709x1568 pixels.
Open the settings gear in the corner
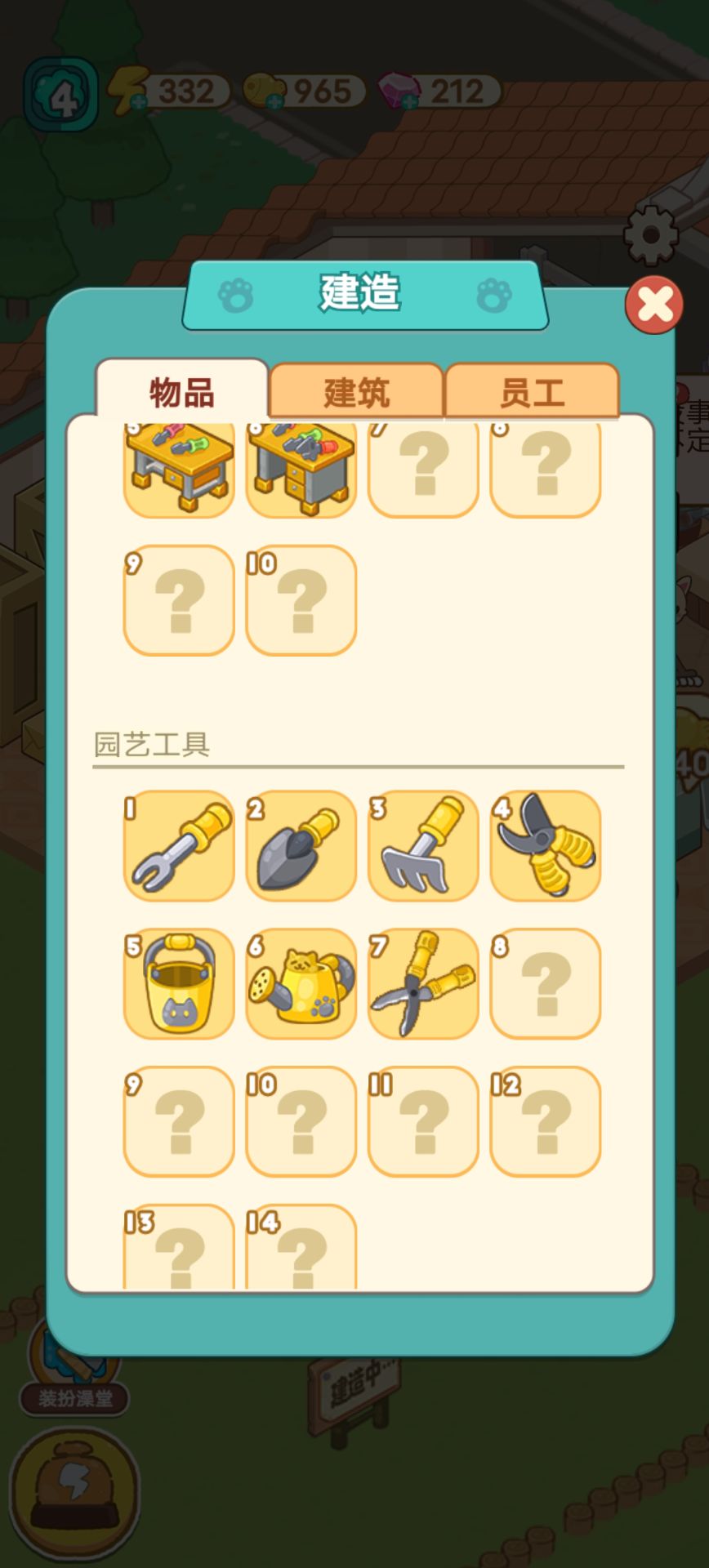coord(651,234)
